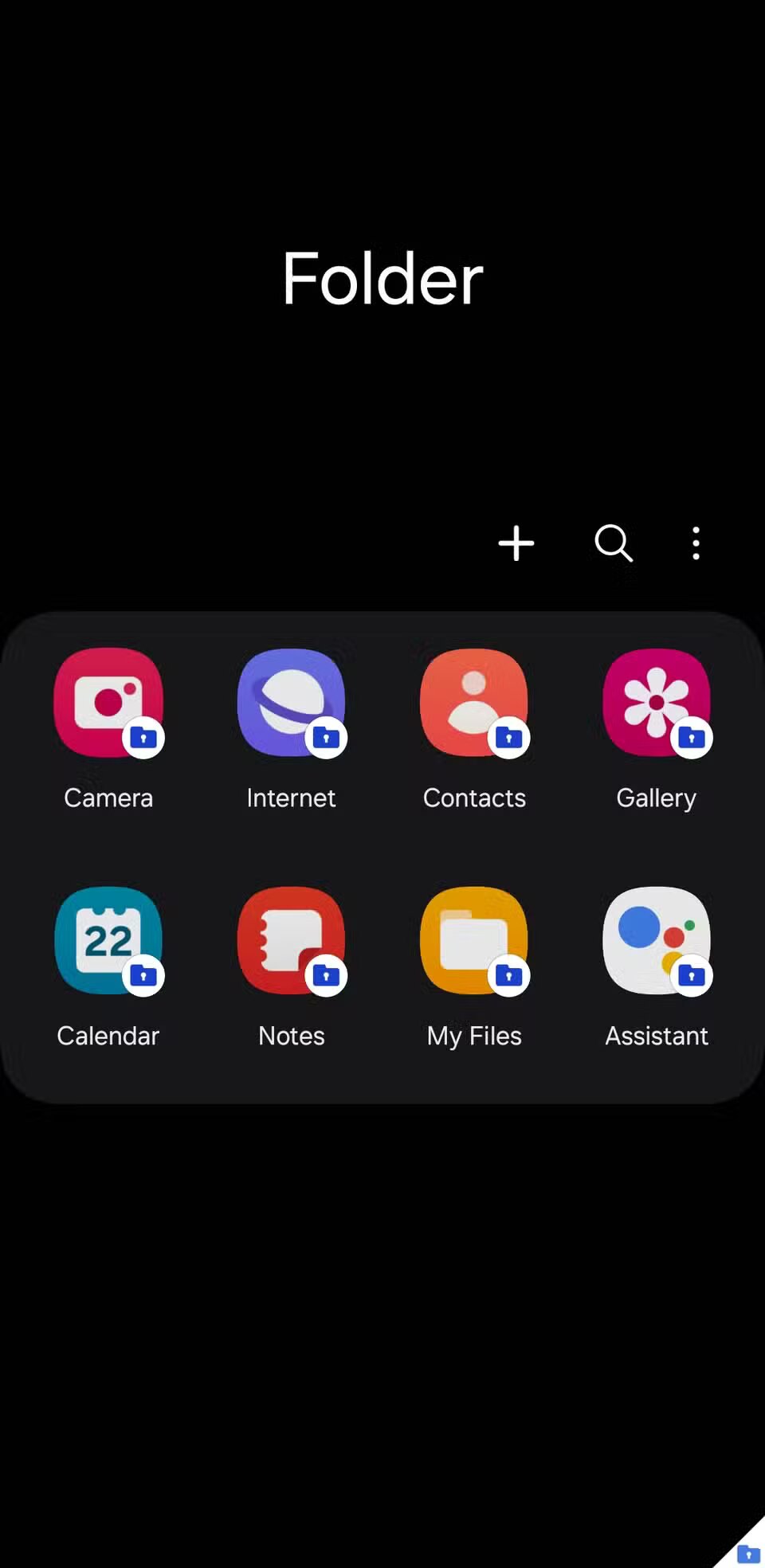Tap the My Files secure folder badge
The height and width of the screenshot is (1568, 765).
click(509, 974)
